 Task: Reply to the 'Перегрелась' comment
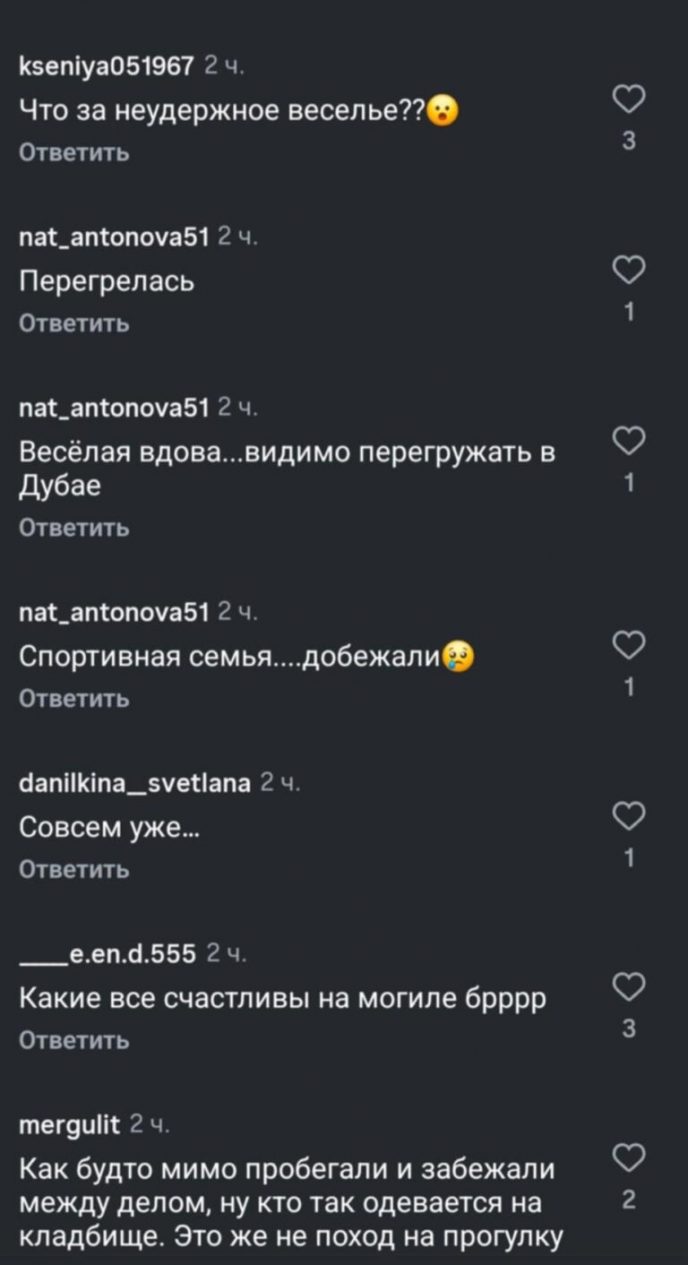click(74, 323)
